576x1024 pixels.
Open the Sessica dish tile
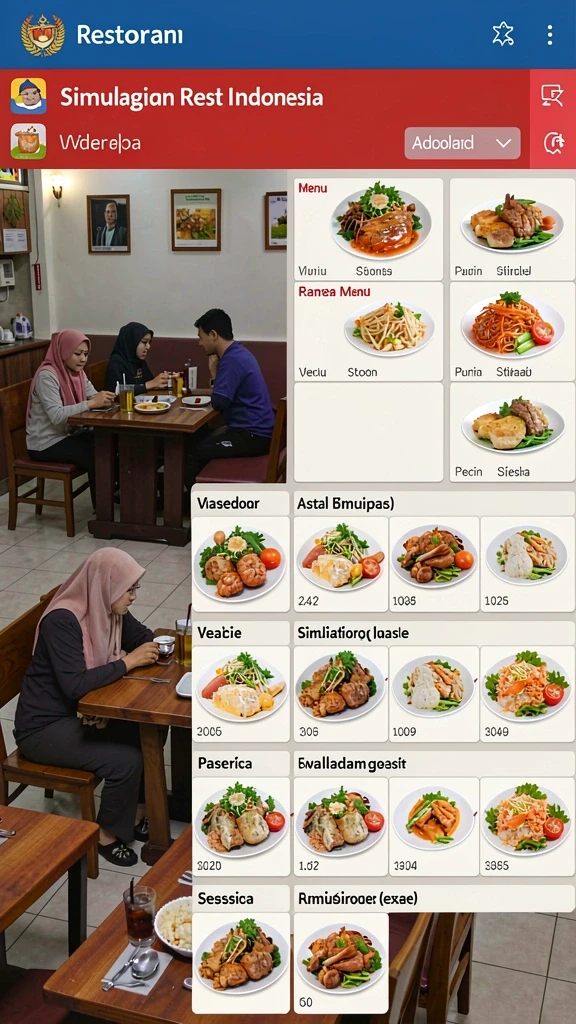pyautogui.click(x=240, y=963)
